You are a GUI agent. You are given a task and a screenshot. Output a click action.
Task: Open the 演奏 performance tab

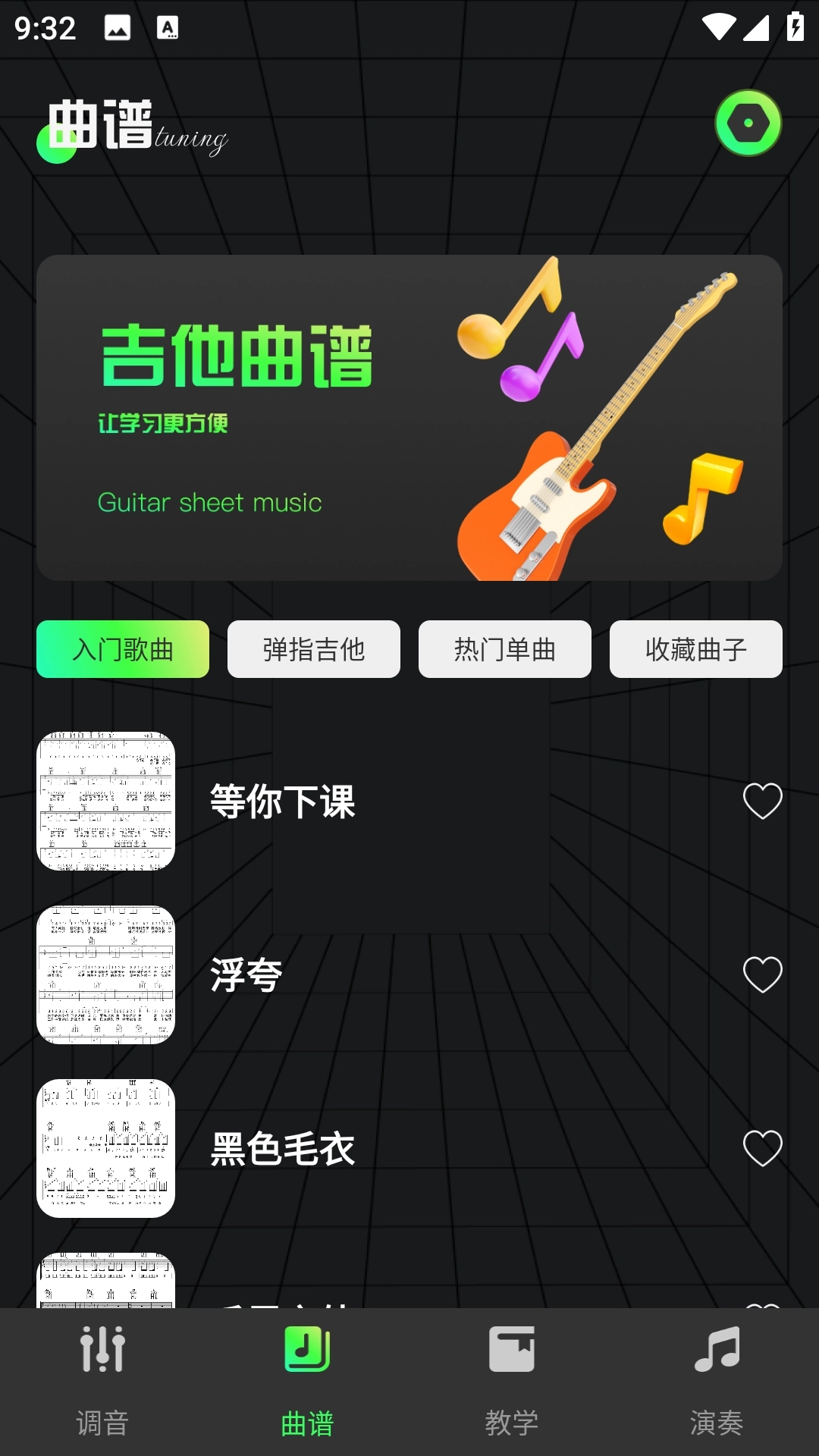coord(717,1380)
